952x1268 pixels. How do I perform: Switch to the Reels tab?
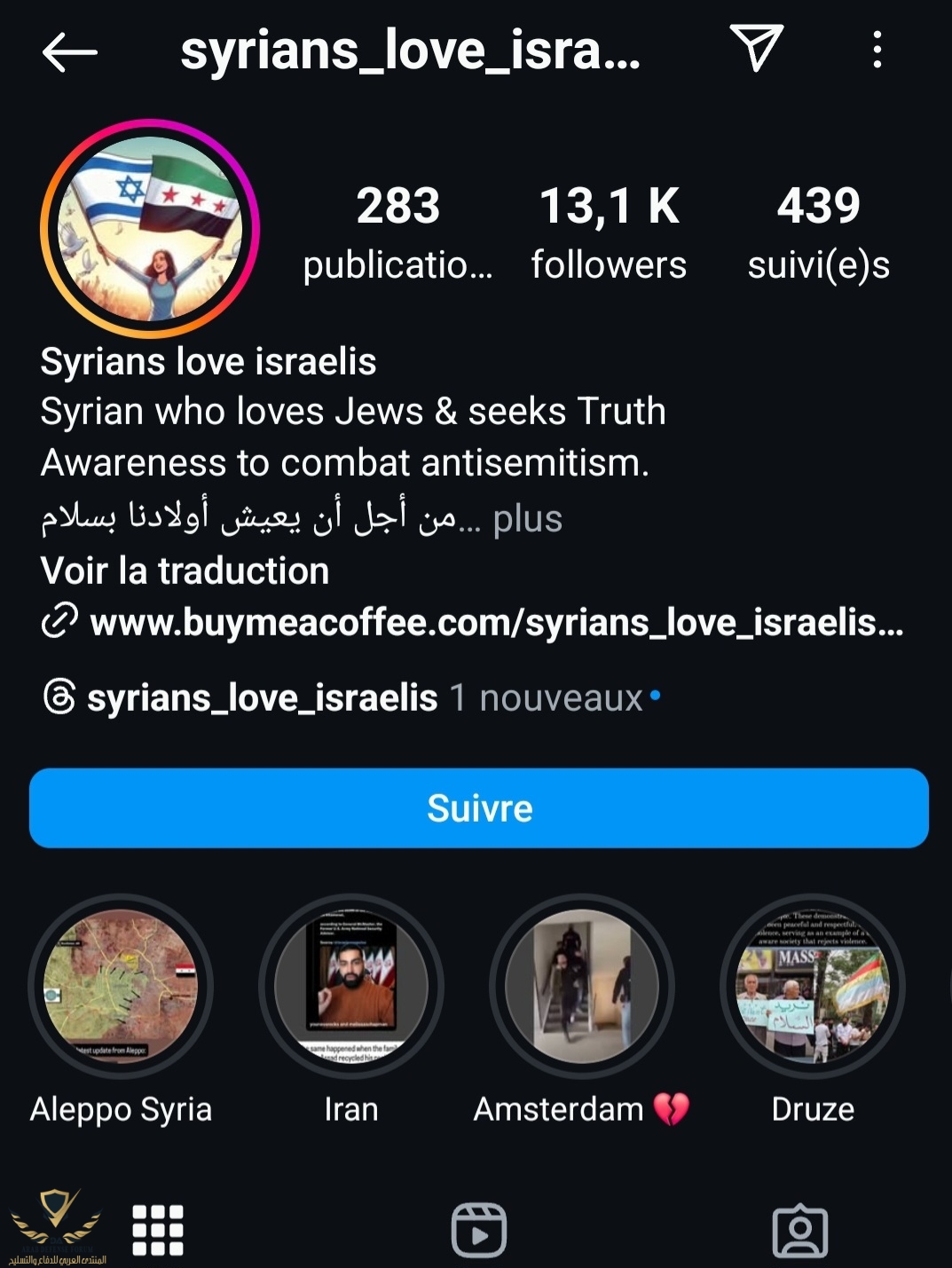coord(479,1230)
